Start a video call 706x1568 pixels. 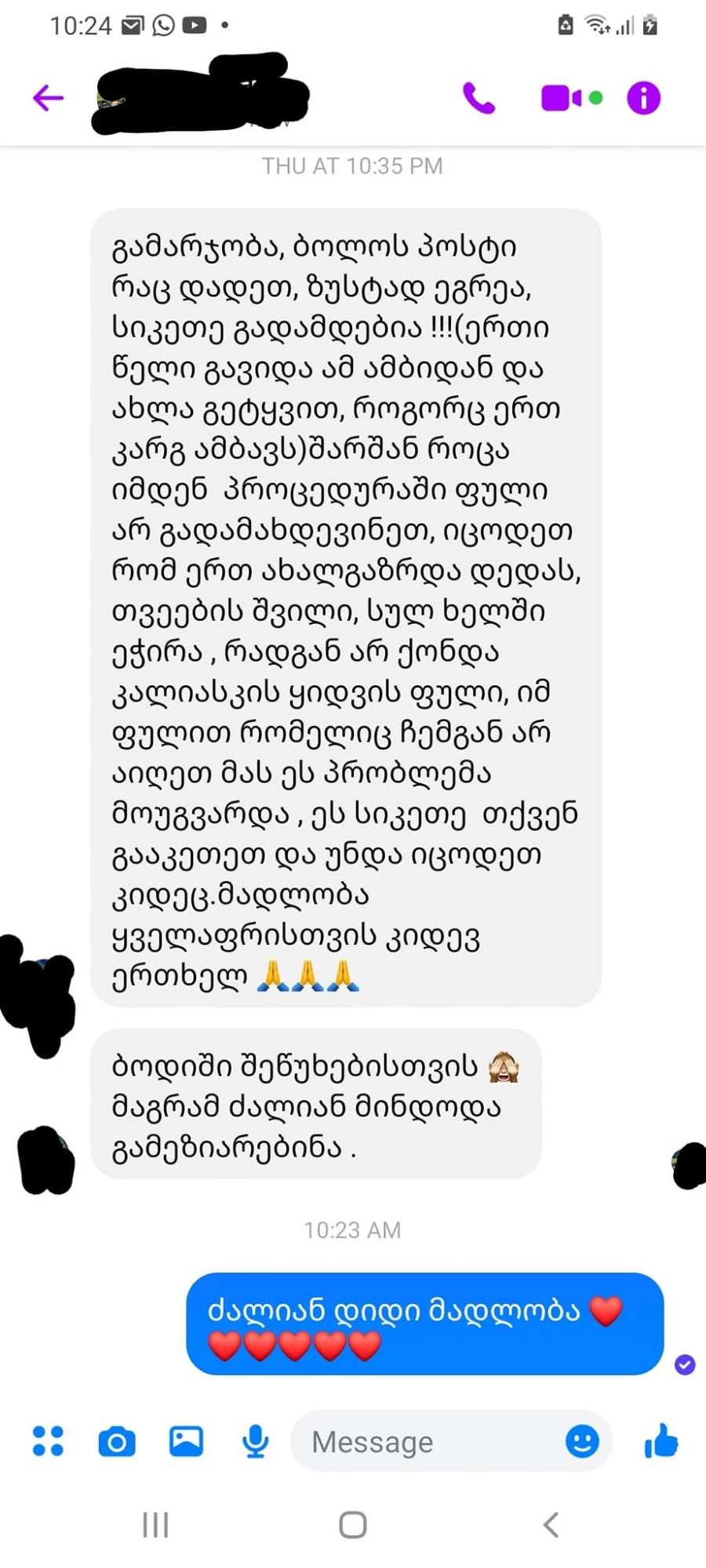(x=562, y=98)
